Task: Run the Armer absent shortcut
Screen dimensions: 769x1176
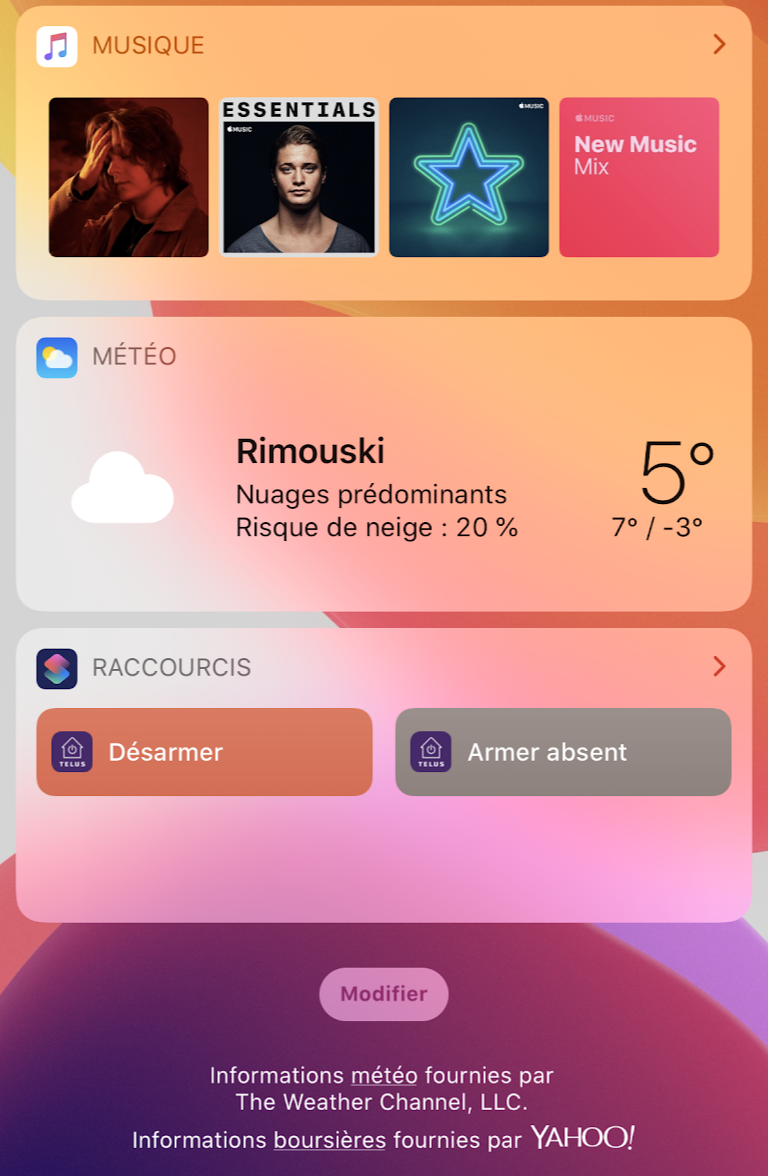Action: click(x=563, y=752)
